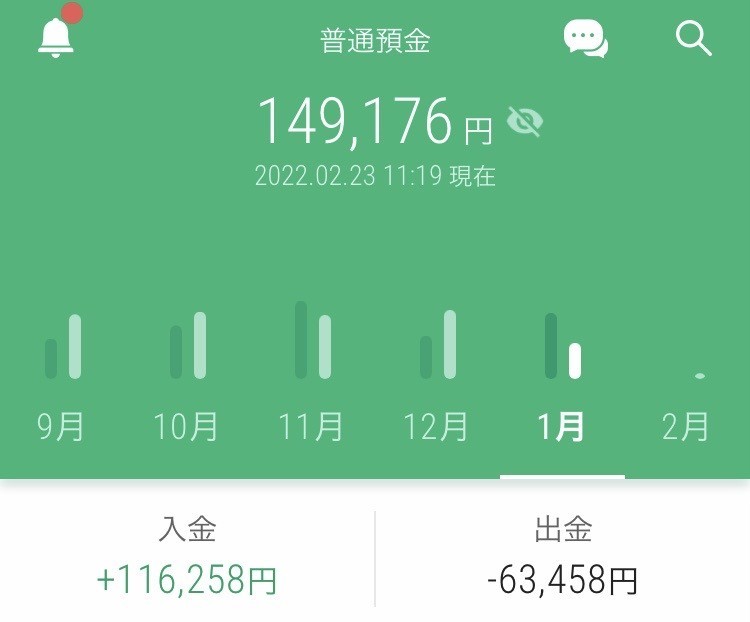
Task: Tap the search magnifier icon
Action: point(693,39)
